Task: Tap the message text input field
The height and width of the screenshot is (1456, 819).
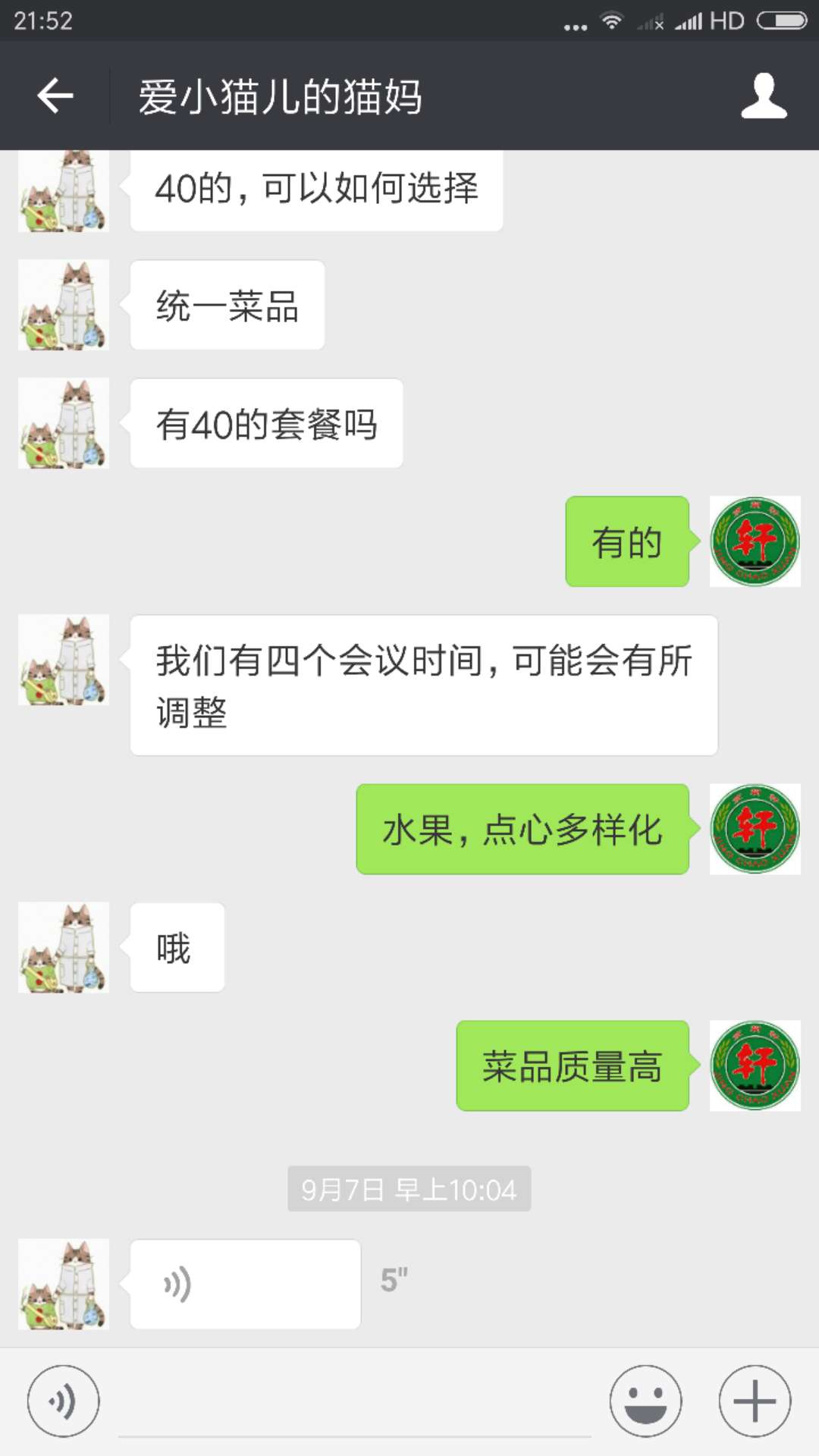Action: [x=354, y=1407]
